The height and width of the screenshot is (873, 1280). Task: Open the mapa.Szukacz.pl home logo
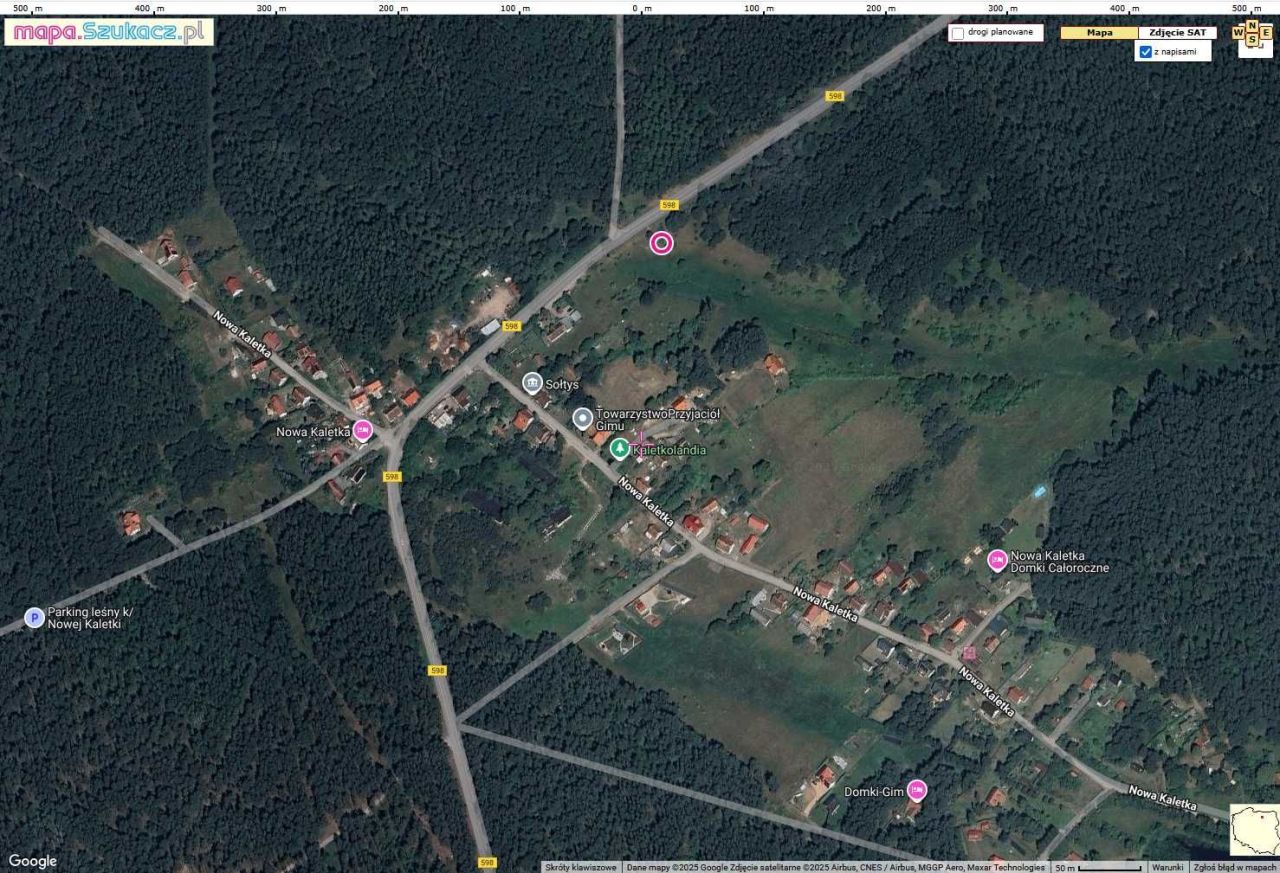coord(109,31)
